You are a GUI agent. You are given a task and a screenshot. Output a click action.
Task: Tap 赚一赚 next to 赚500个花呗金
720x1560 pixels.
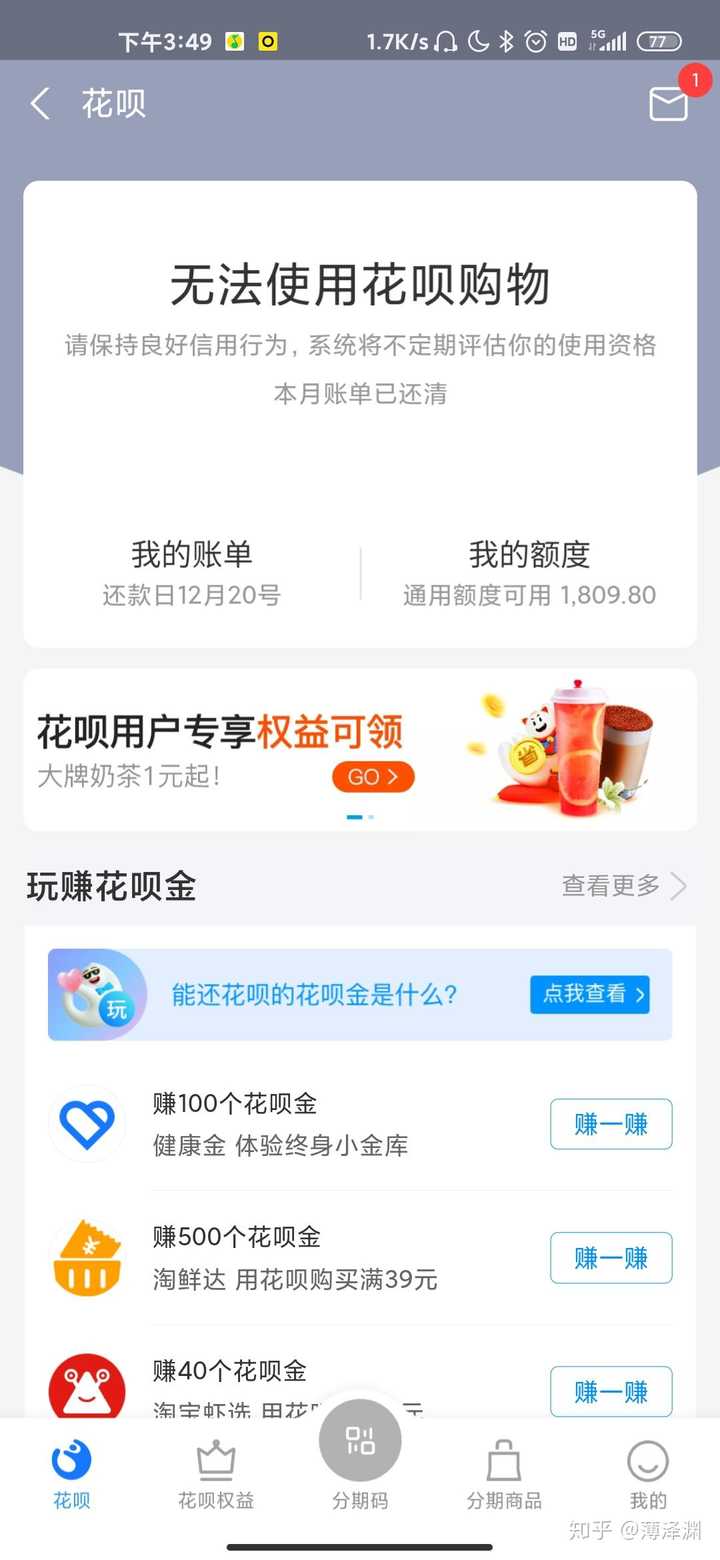pos(610,1257)
